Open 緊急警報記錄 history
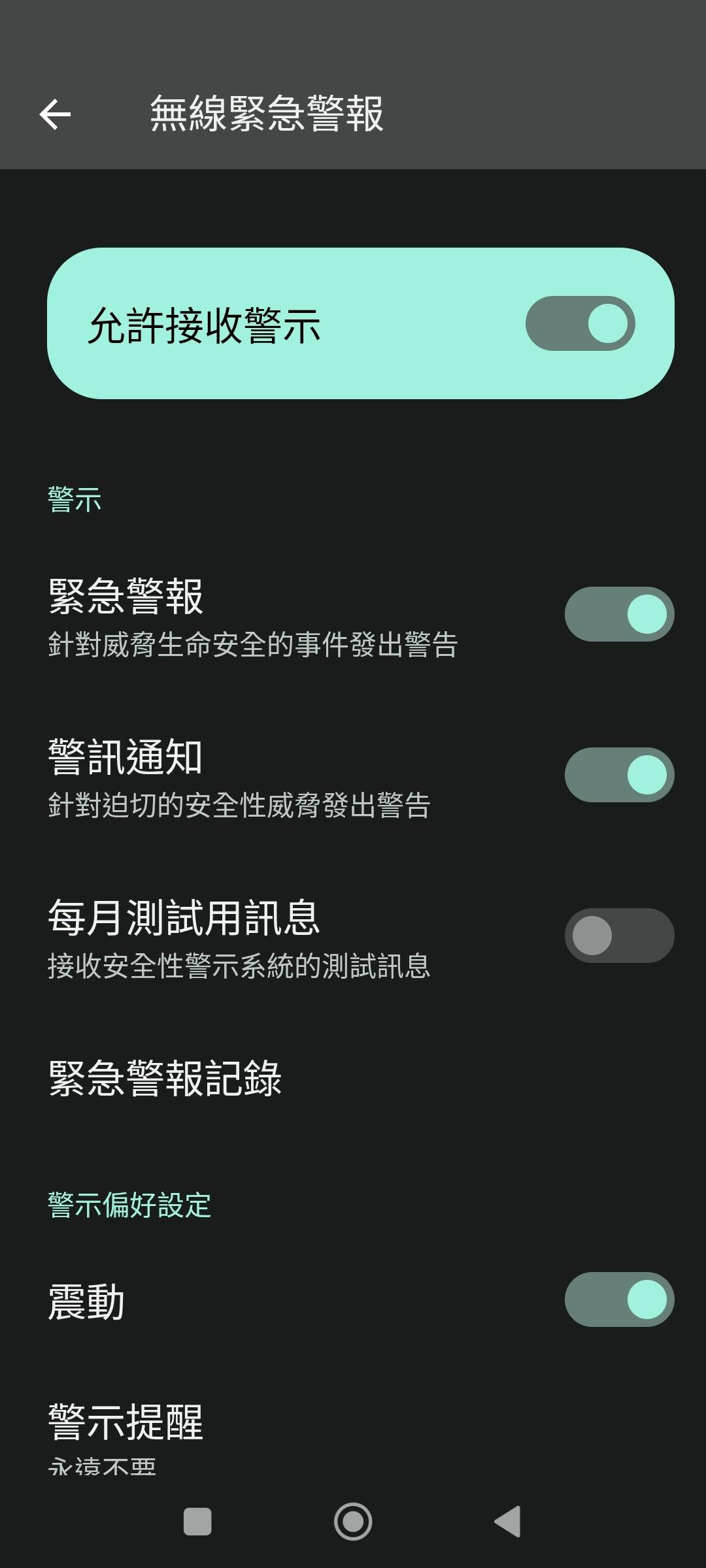Screen dimensions: 706x1568 point(353,1079)
